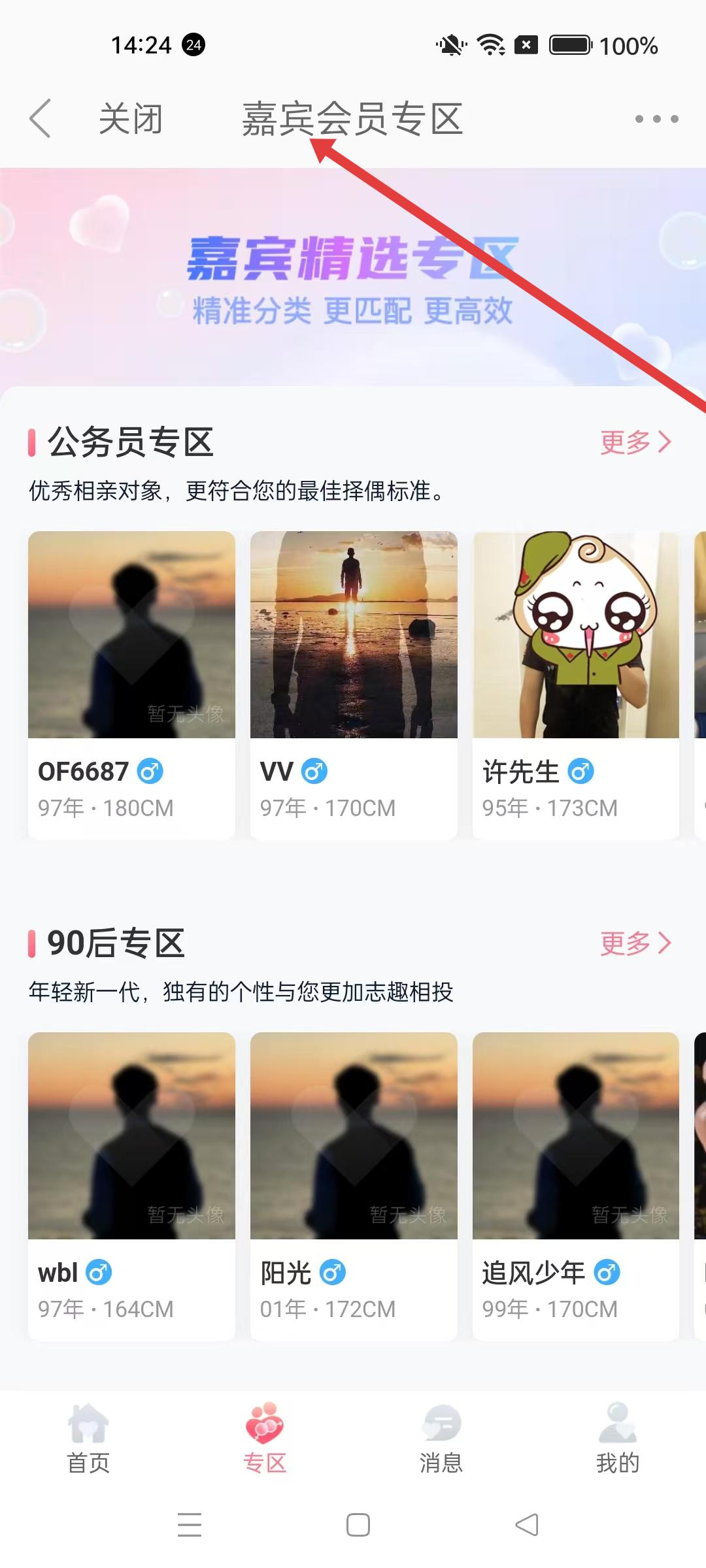Tap 关闭 to close this page
The height and width of the screenshot is (1568, 706).
click(131, 119)
